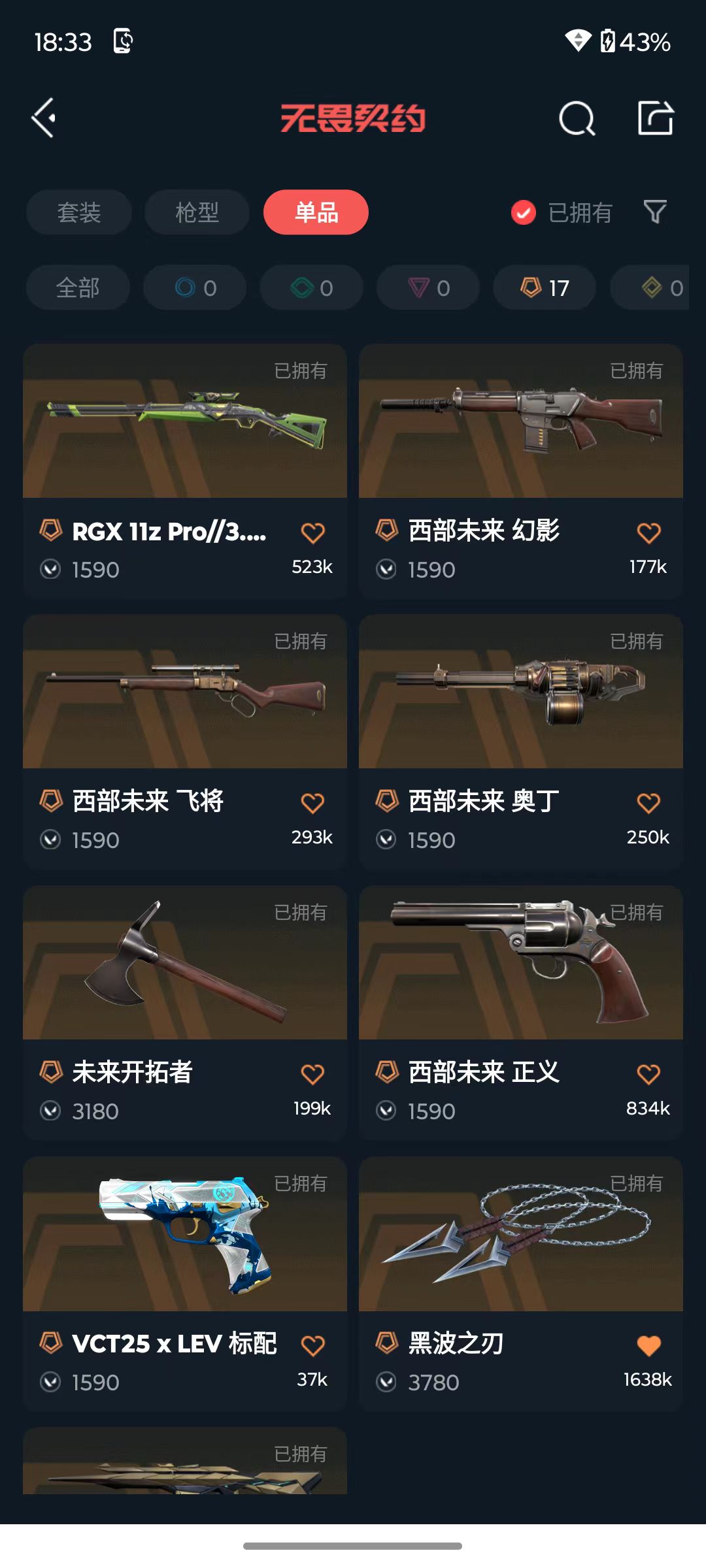The image size is (706, 1568).
Task: Uncheck the 已拥有 checkbox
Action: click(x=524, y=212)
